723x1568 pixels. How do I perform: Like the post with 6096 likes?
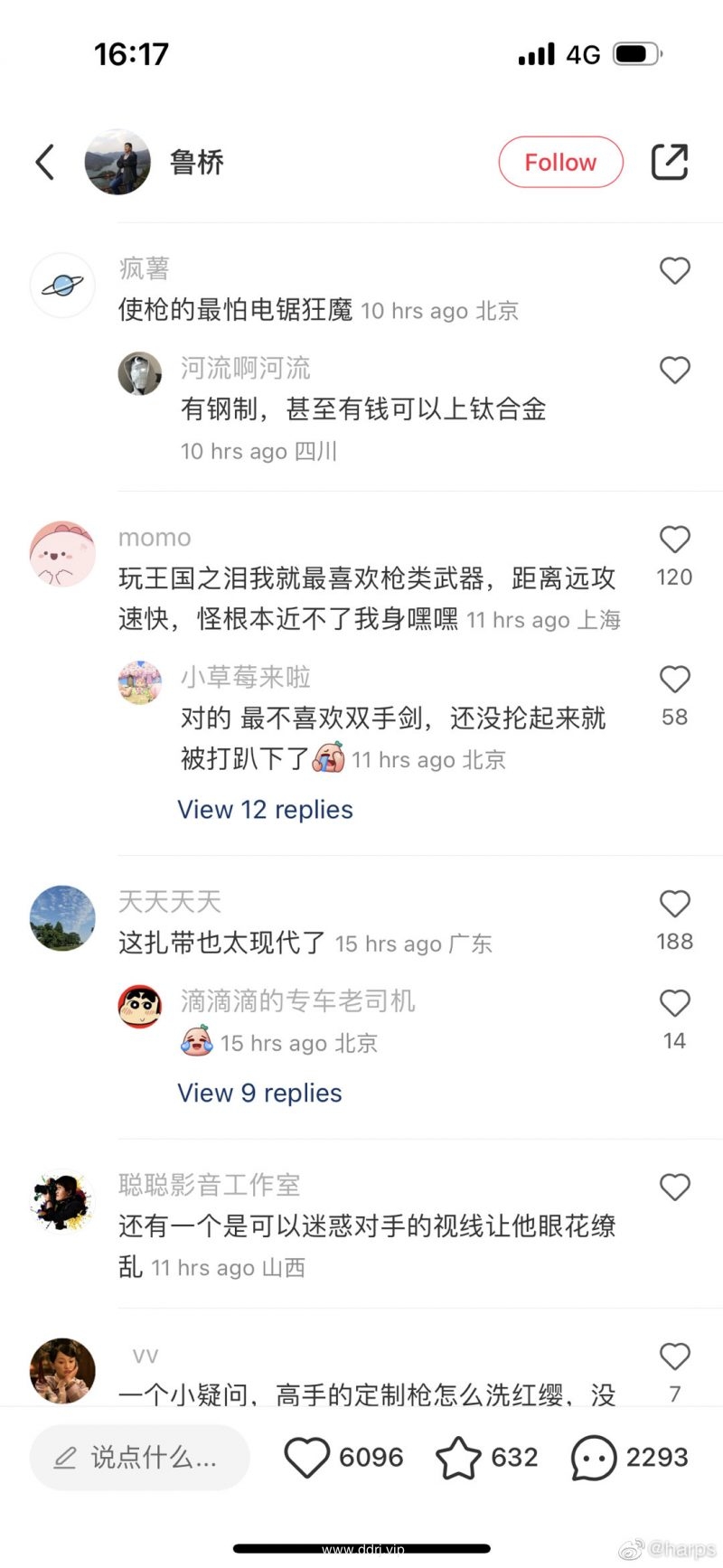[307, 1458]
